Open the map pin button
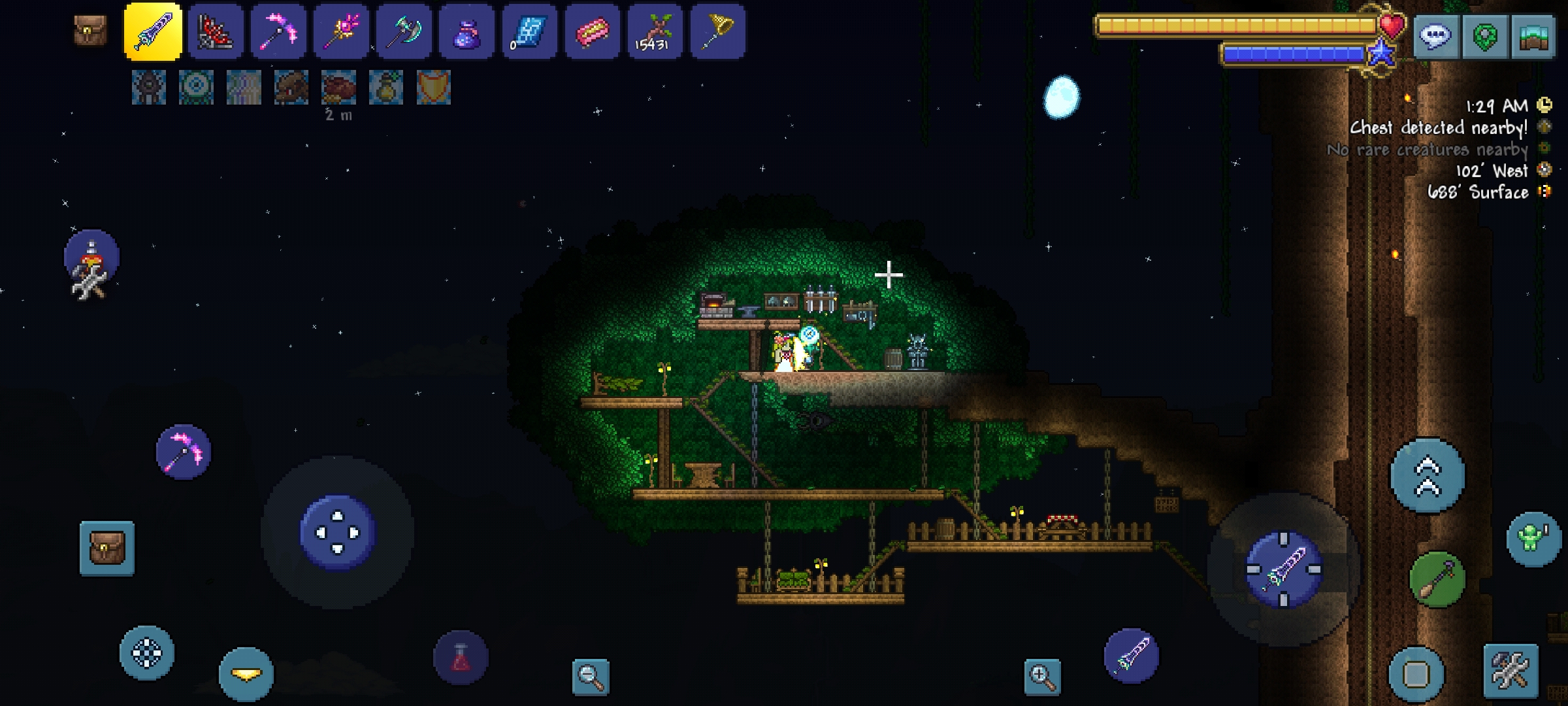 [1484, 37]
